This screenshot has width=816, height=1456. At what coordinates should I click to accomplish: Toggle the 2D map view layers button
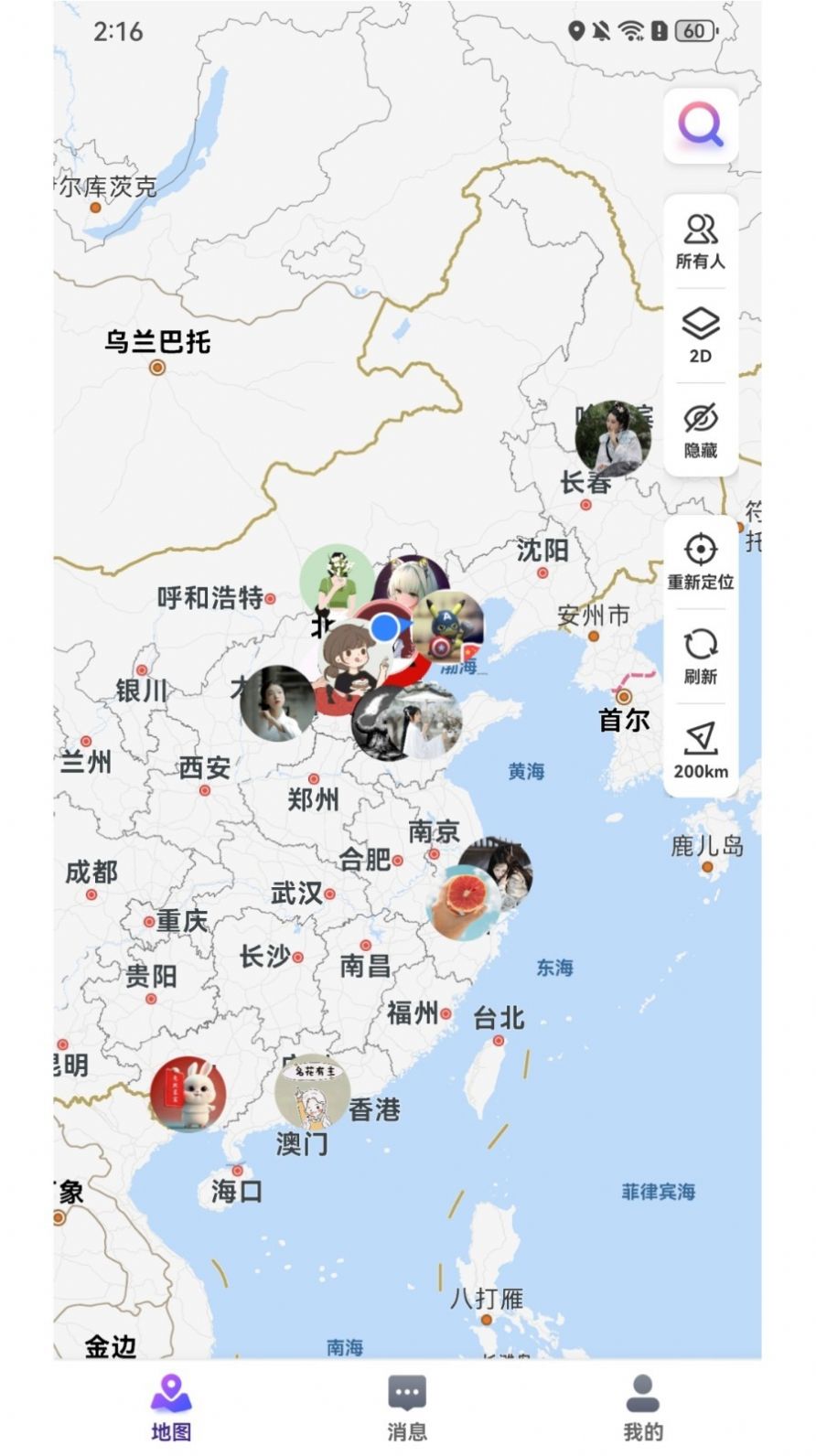(x=700, y=323)
